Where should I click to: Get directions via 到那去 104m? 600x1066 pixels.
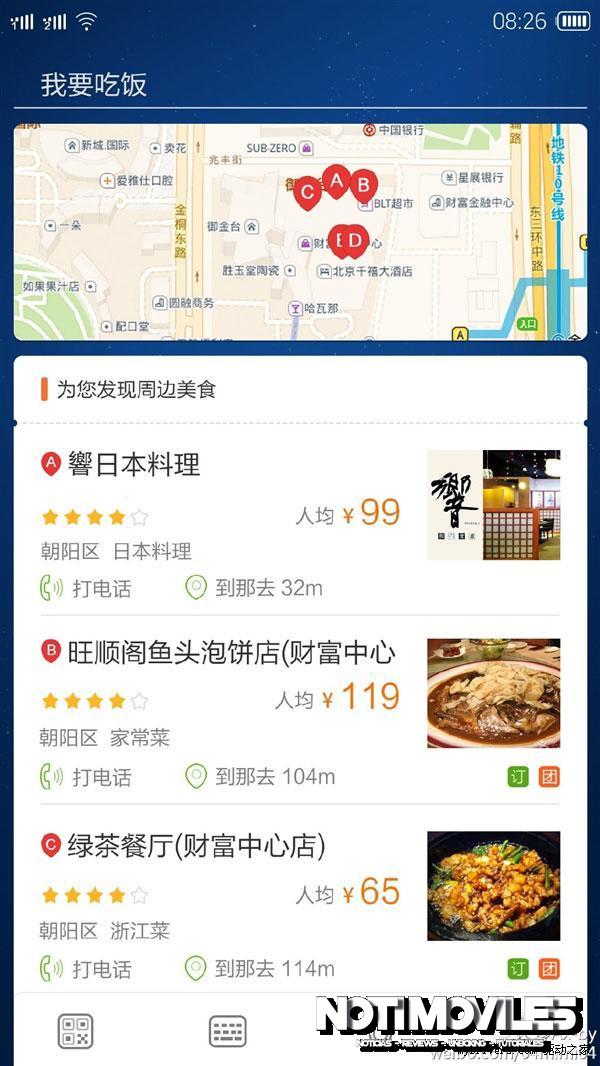click(260, 777)
